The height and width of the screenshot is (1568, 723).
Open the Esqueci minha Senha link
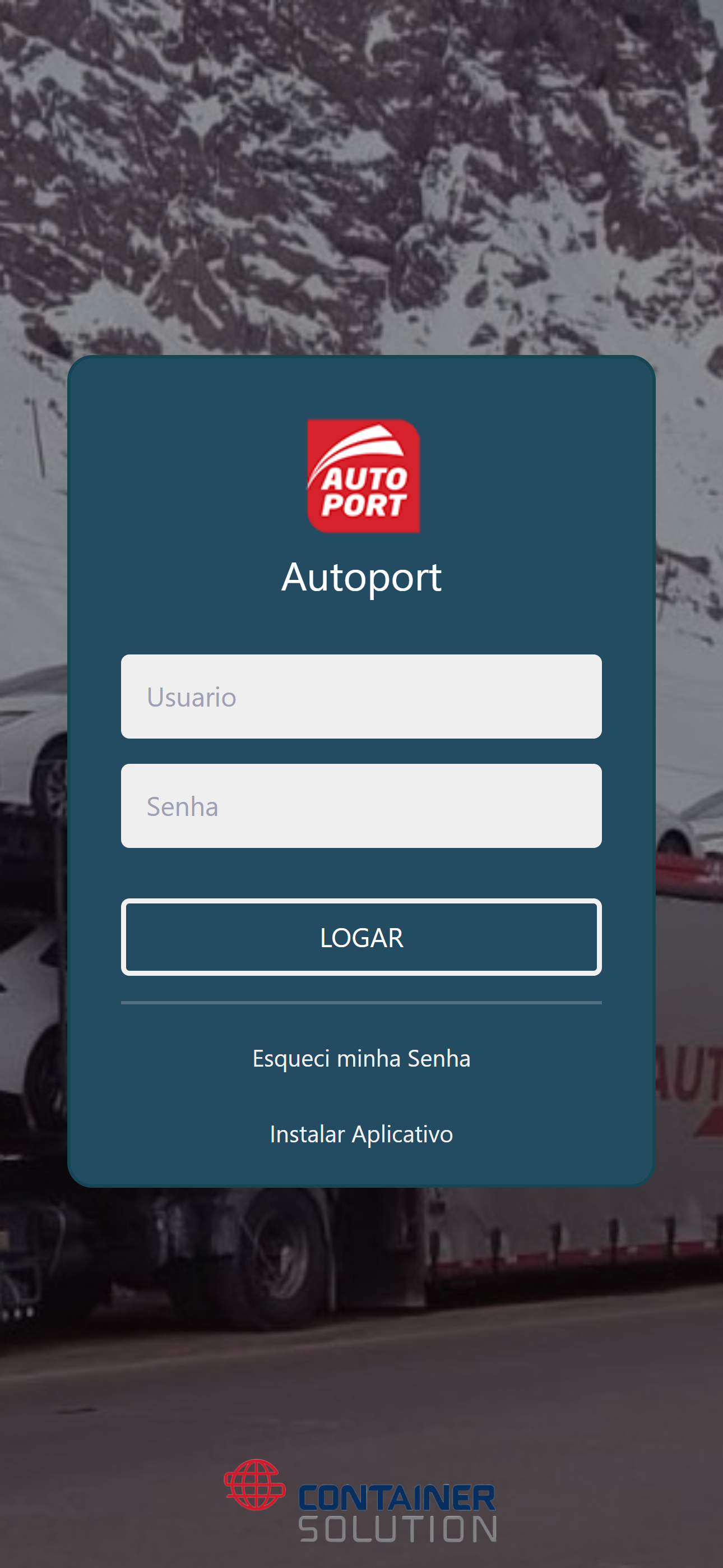coord(361,1058)
